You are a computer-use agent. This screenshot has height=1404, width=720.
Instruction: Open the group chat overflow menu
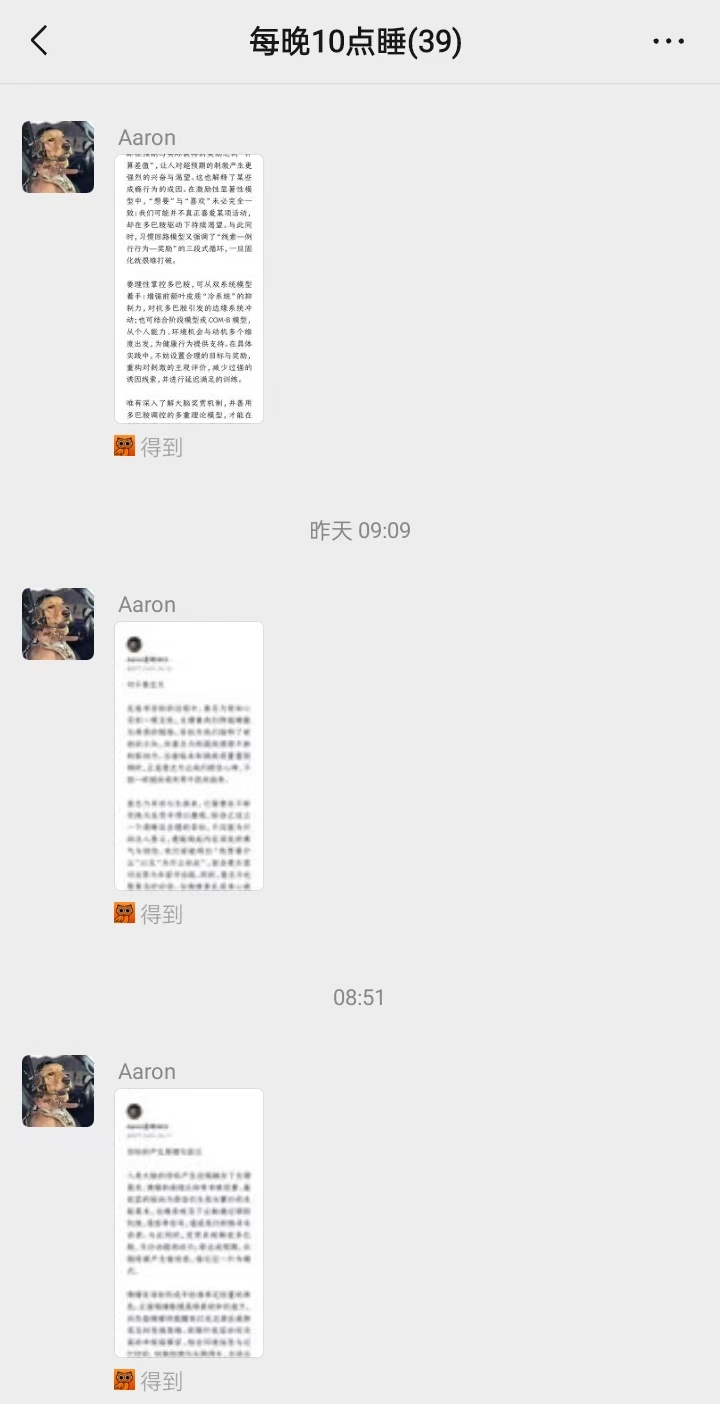point(668,41)
